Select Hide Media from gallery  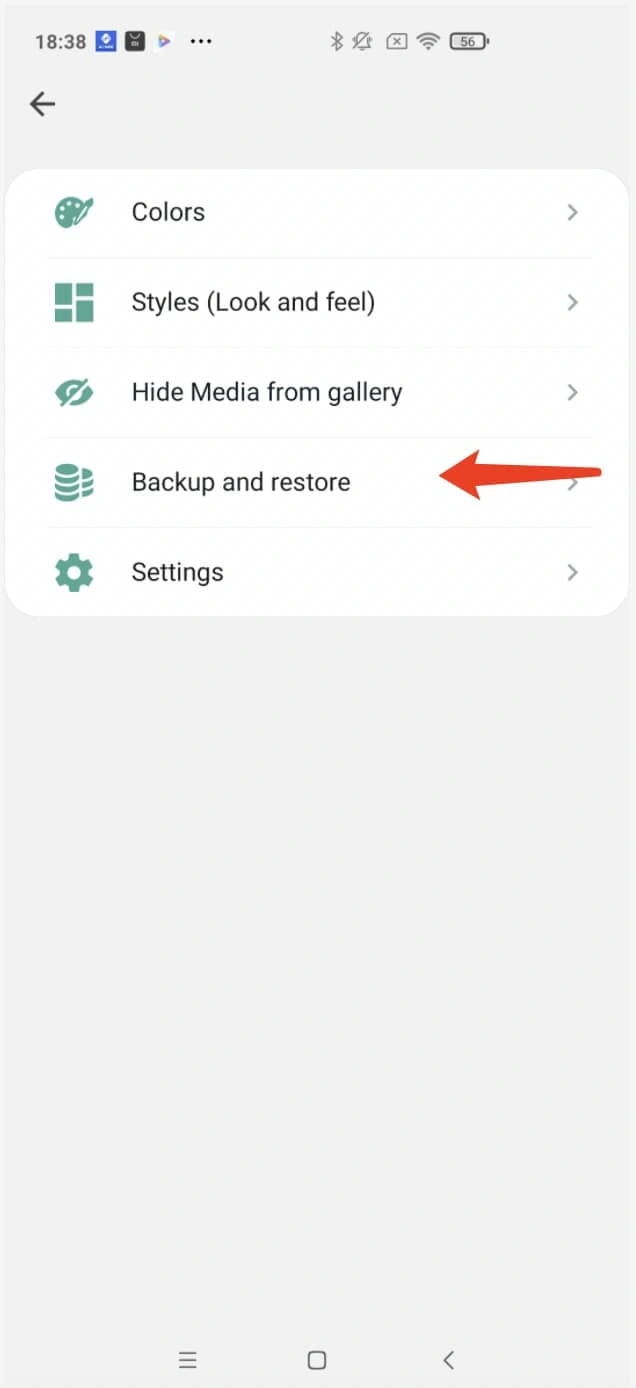tap(266, 392)
